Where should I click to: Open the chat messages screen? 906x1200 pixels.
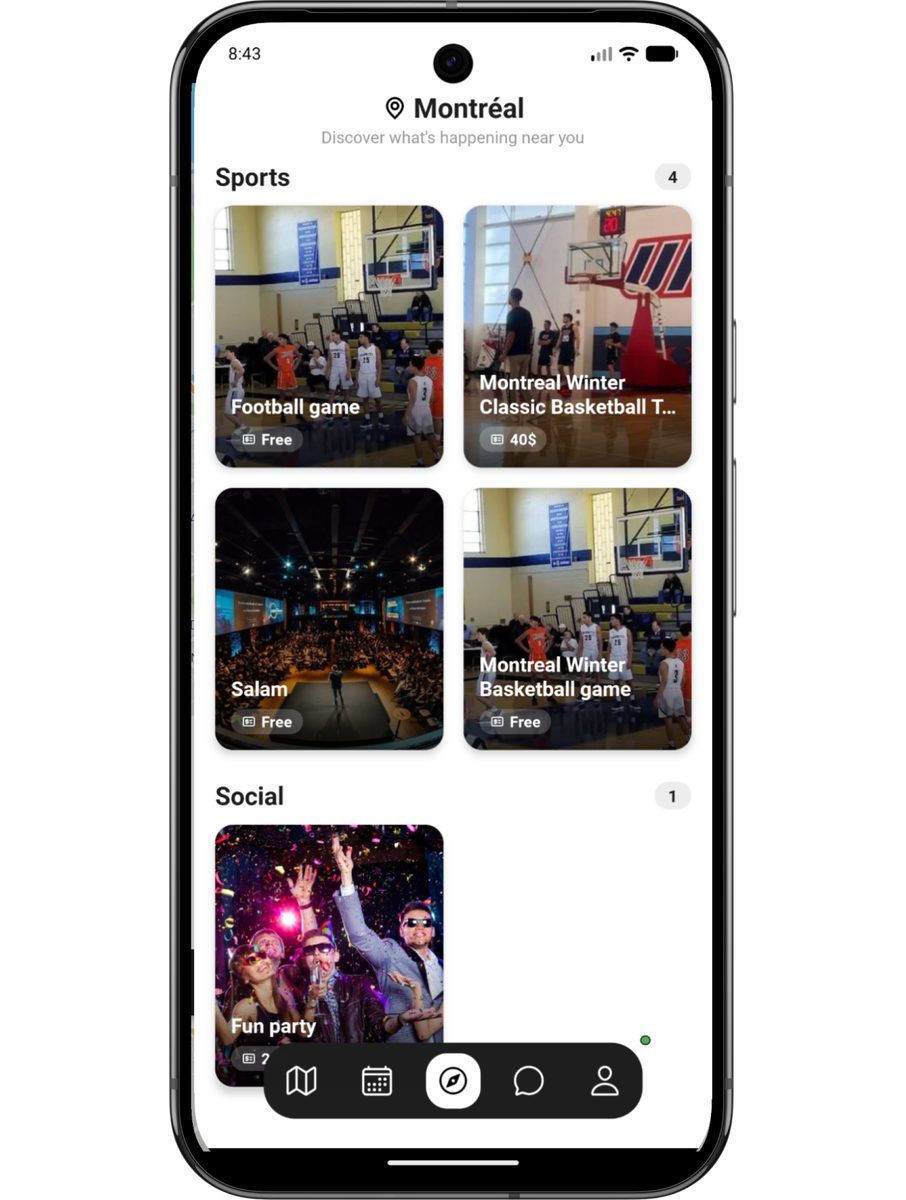530,1081
